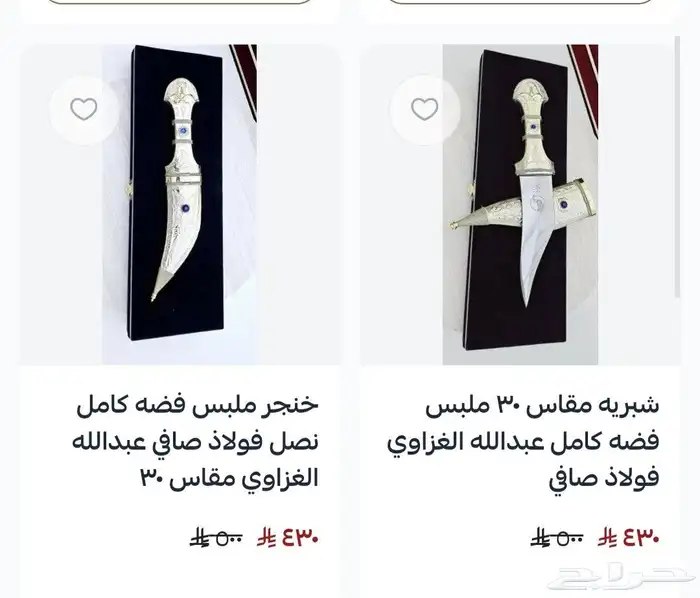Screen dimensions: 700x598
Task: Favorite the خنجر ملبس فضه product
Action: coord(84,110)
